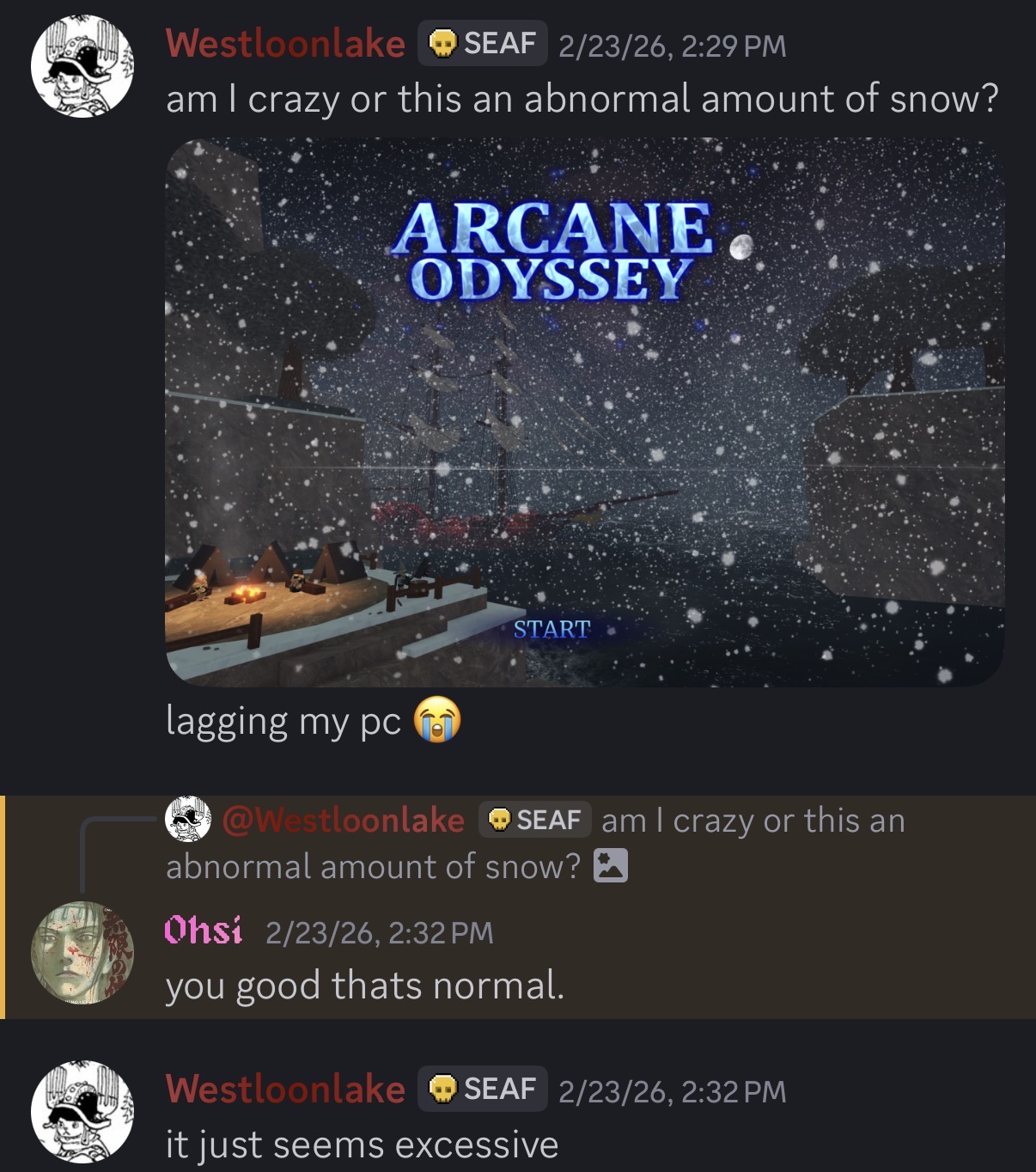Tap the Ohsi username
The image size is (1036, 1172).
coord(203,931)
